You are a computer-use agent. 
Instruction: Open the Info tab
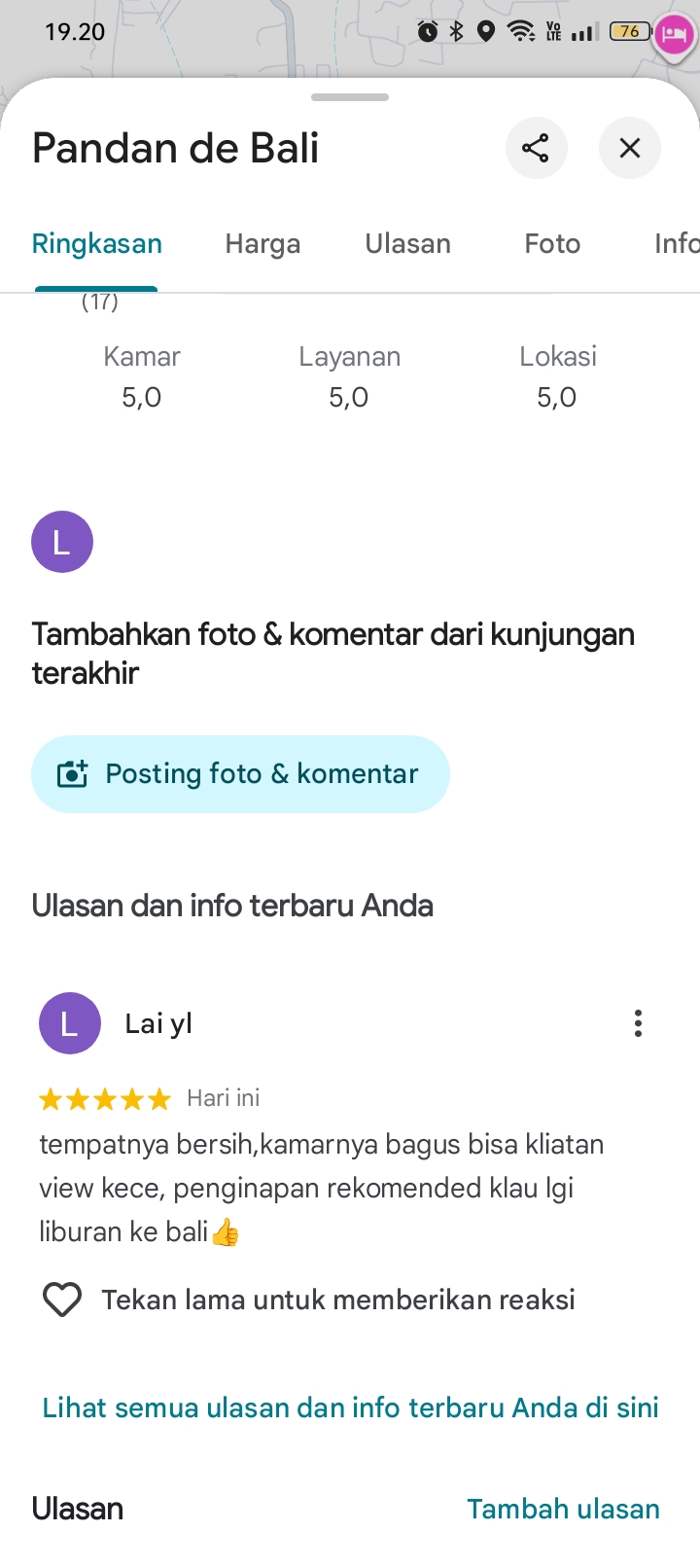[x=676, y=243]
